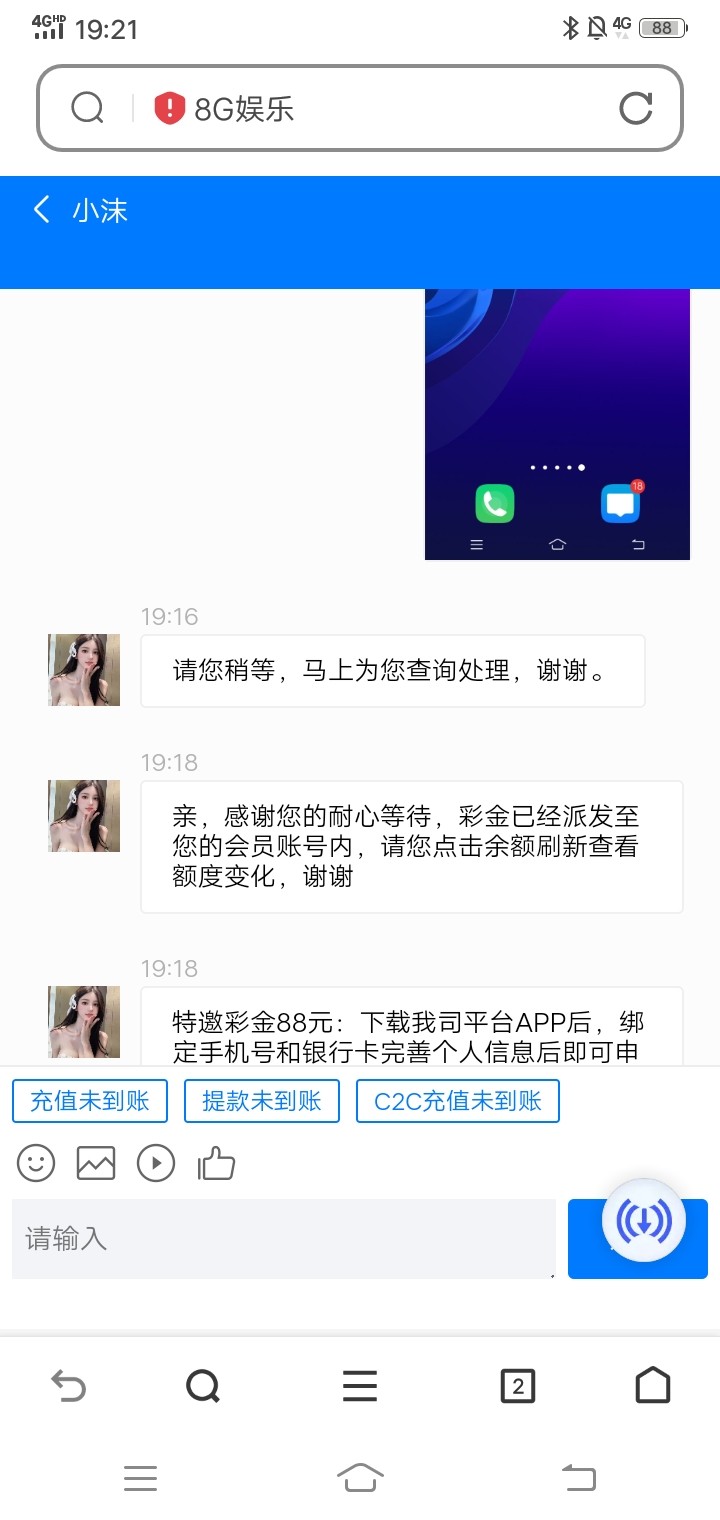Tap the floating download button
The image size is (720, 1520).
[644, 1220]
